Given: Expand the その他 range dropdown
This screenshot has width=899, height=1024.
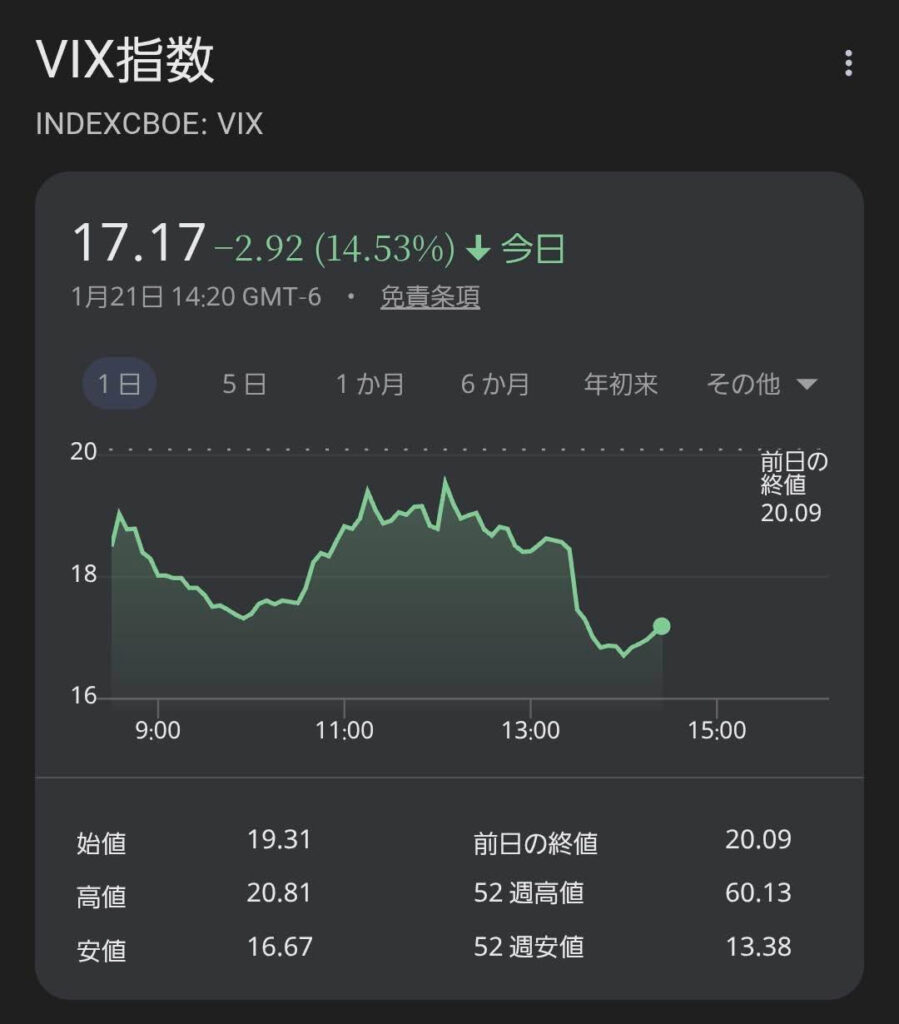Looking at the screenshot, I should click(x=762, y=384).
